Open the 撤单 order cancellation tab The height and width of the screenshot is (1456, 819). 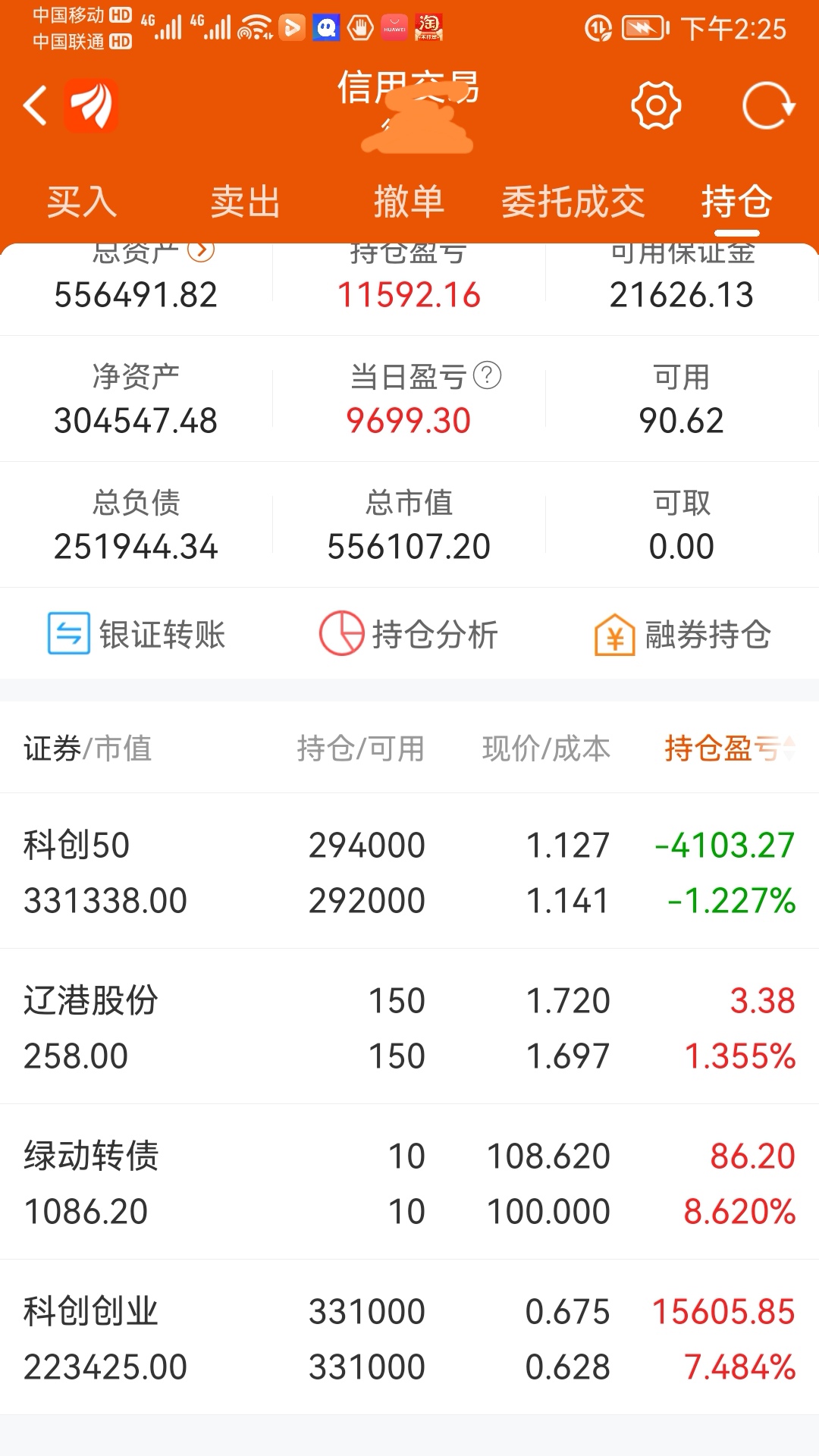409,201
